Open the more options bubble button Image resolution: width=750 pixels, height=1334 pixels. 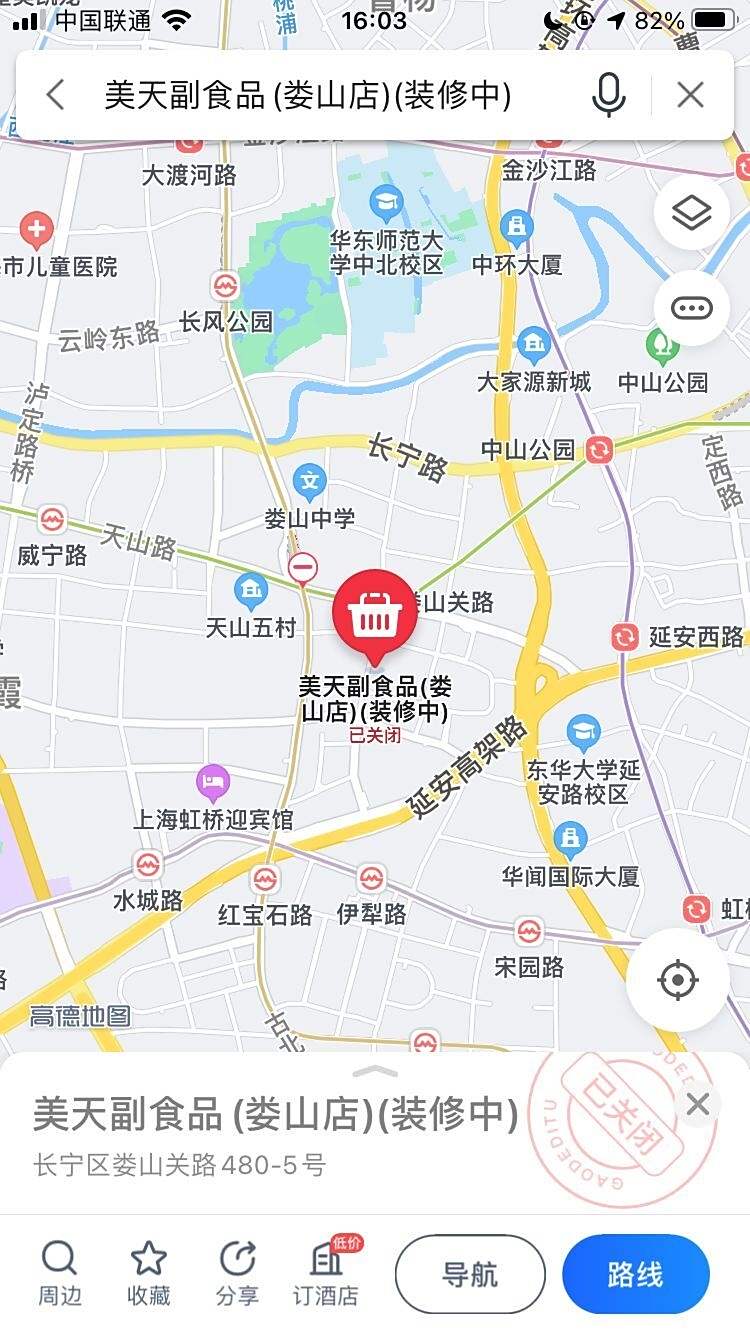click(x=691, y=308)
